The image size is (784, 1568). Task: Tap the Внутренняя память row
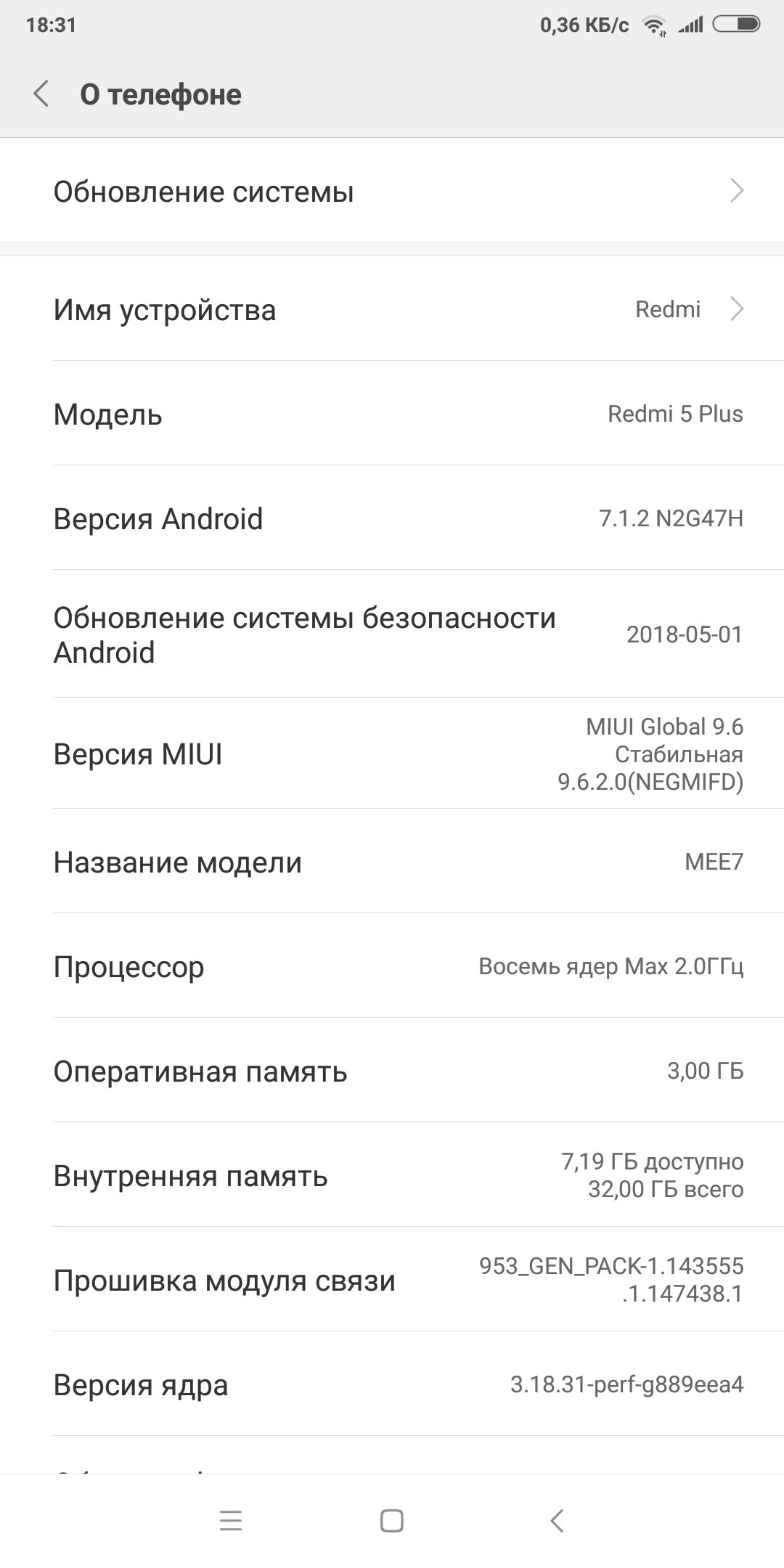pos(392,1176)
